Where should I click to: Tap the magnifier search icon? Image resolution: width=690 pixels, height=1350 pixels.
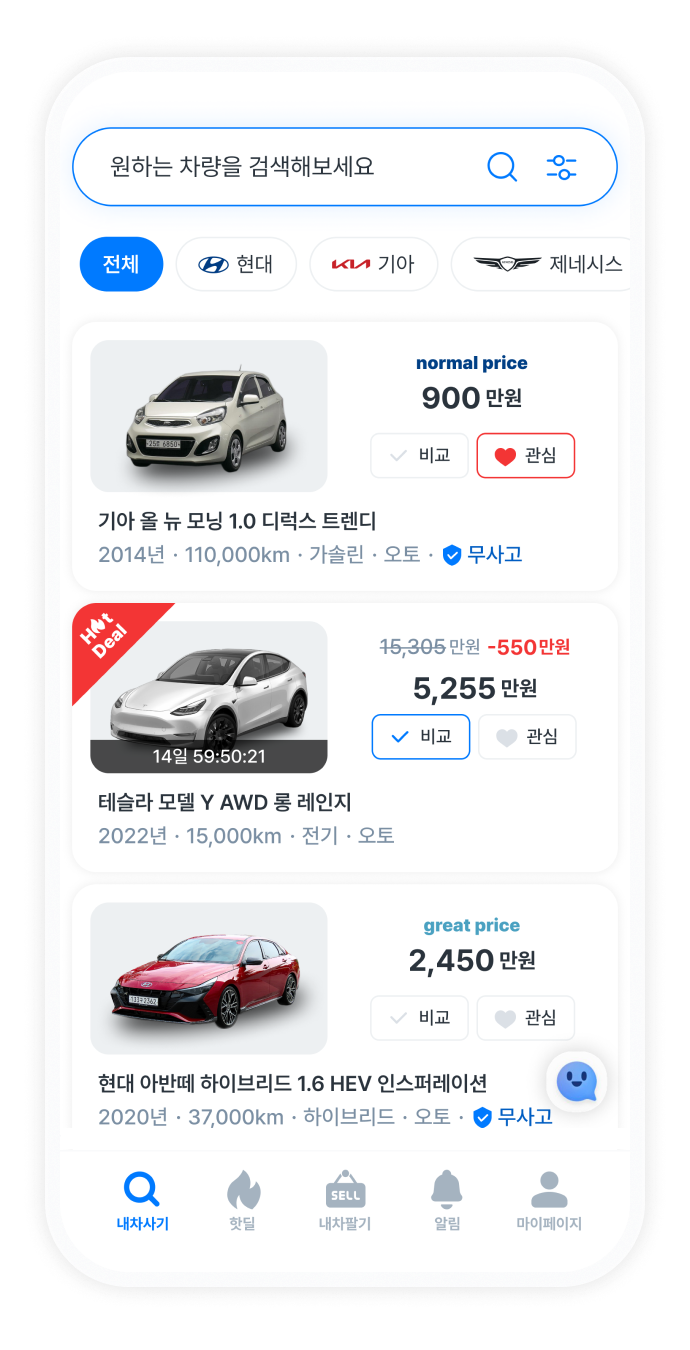(502, 167)
